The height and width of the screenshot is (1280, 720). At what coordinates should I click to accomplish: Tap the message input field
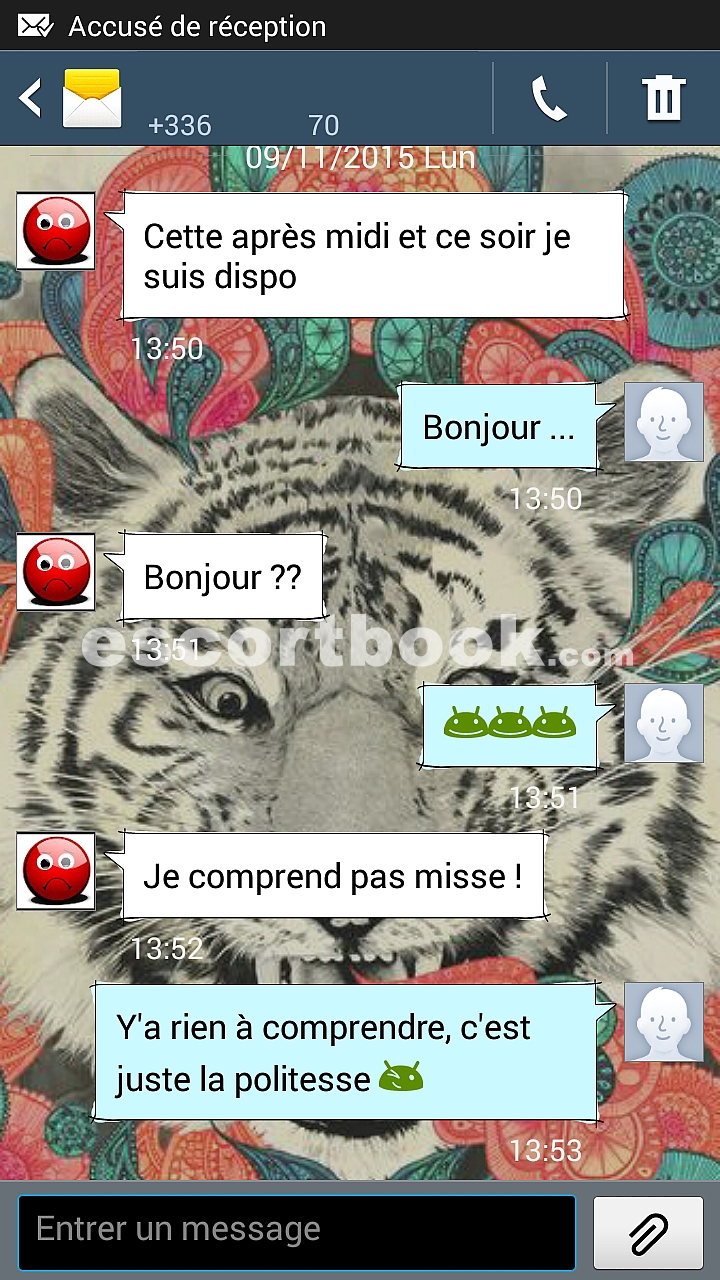point(297,1232)
